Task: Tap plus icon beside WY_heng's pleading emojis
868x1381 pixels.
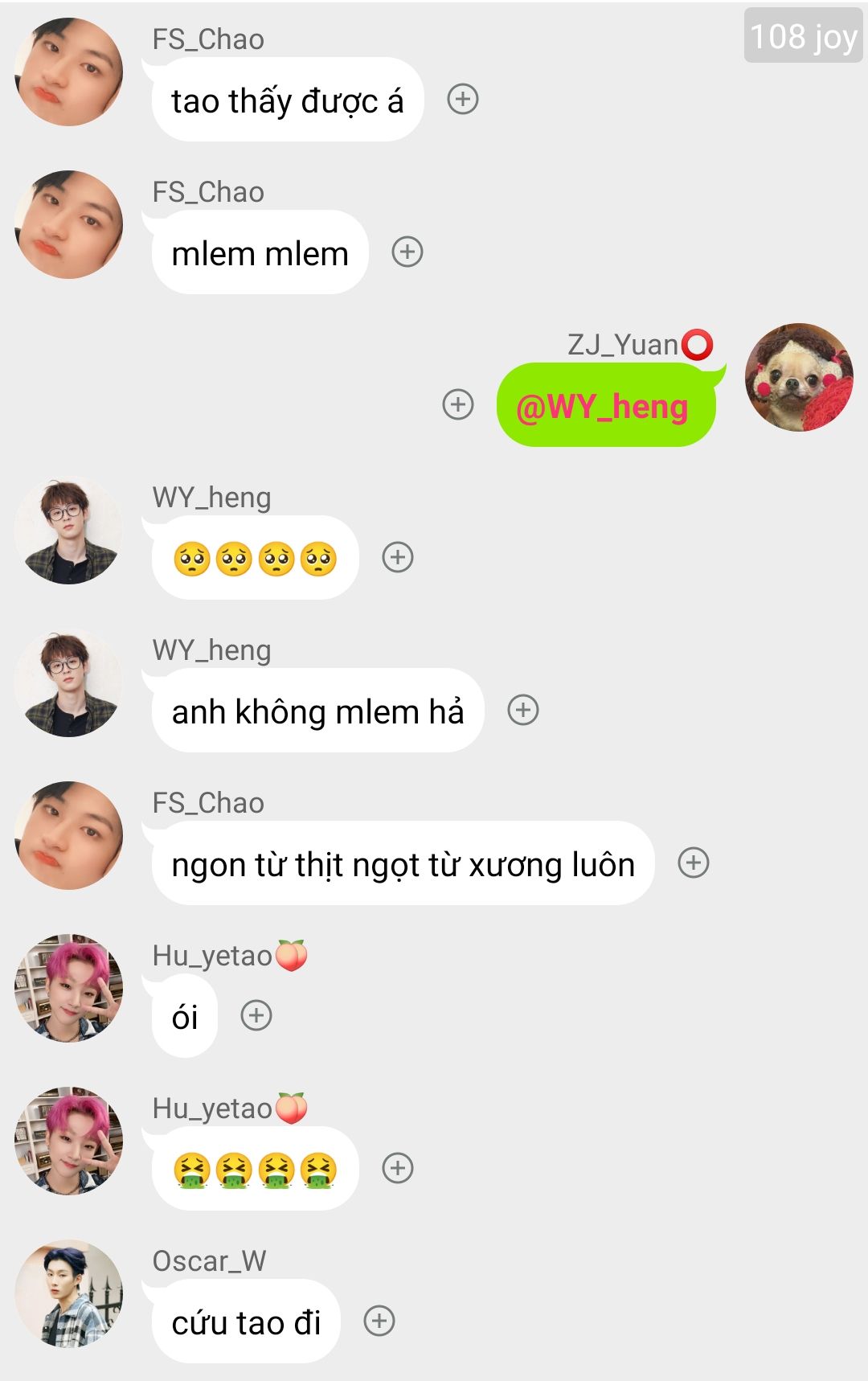Action: [x=398, y=557]
